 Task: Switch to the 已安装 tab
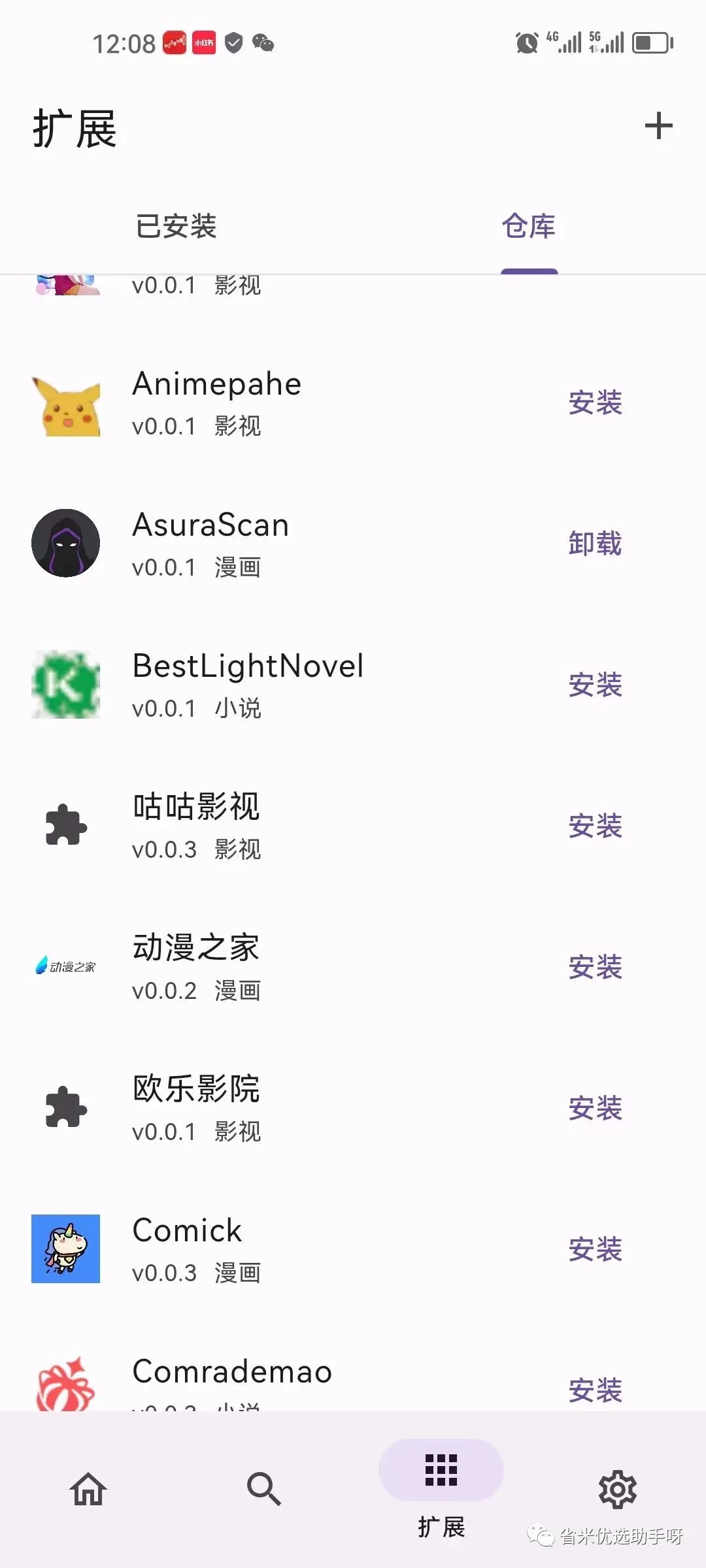176,227
